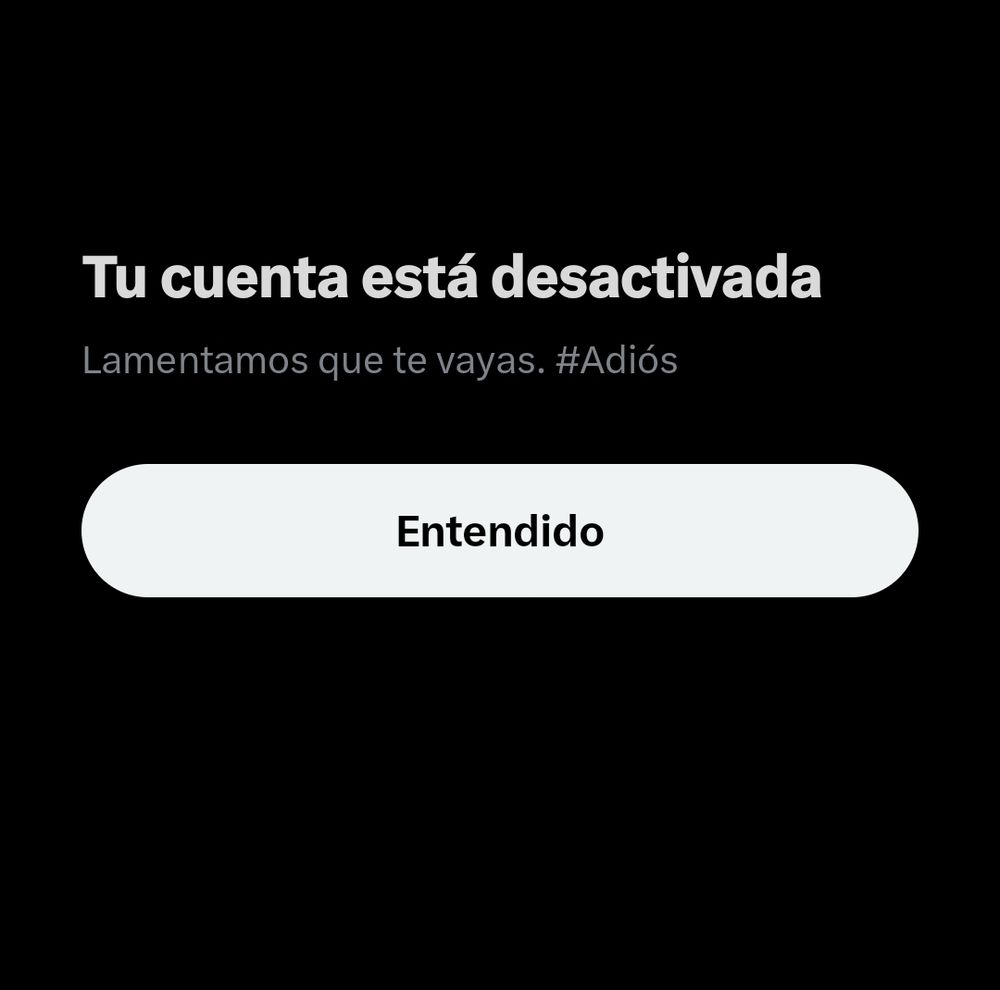Tap the Entendido button
The width and height of the screenshot is (1000, 990).
(x=500, y=531)
